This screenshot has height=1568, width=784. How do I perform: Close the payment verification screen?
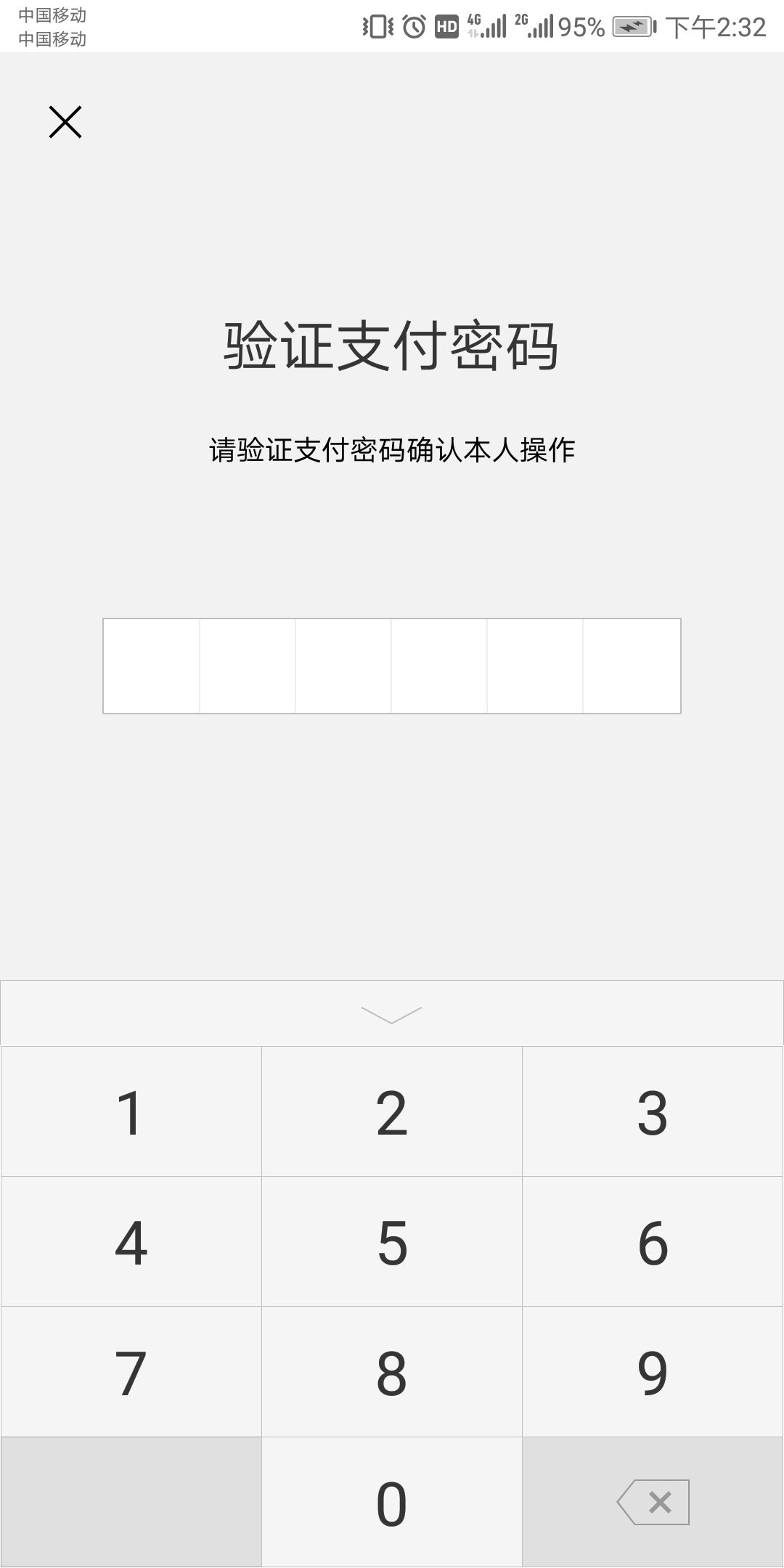pos(66,121)
